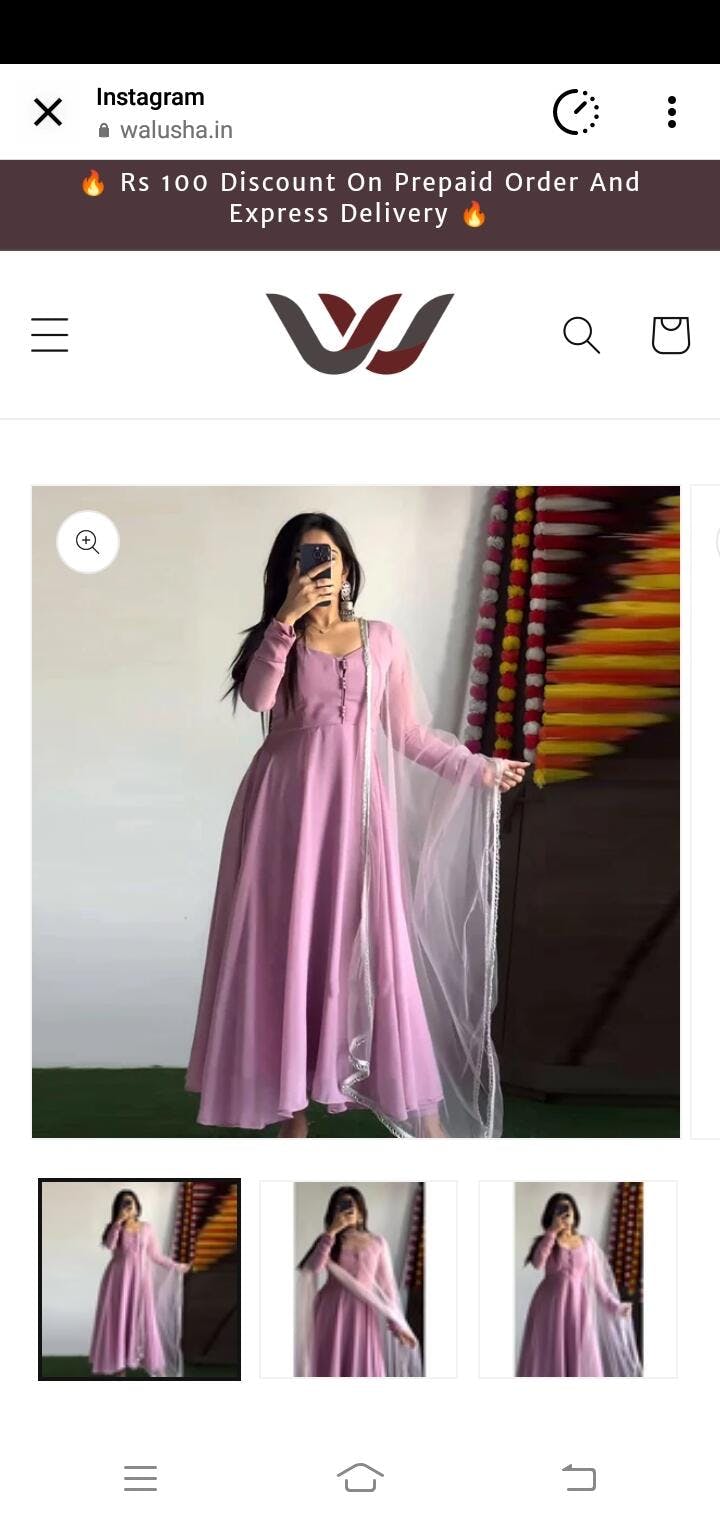
Task: Open the shopping cart
Action: (x=670, y=335)
